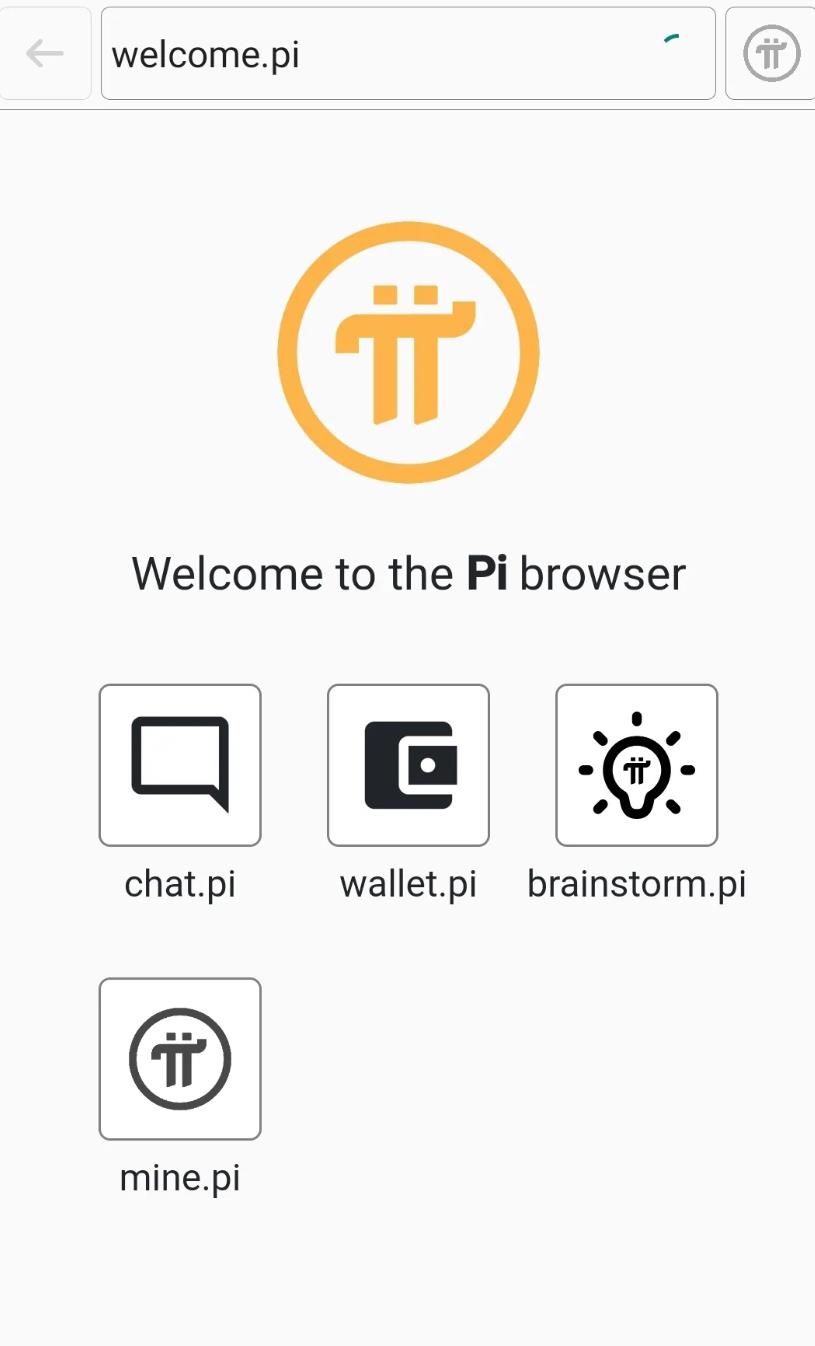Open brainstorm.pi lightbulb tile

click(637, 765)
